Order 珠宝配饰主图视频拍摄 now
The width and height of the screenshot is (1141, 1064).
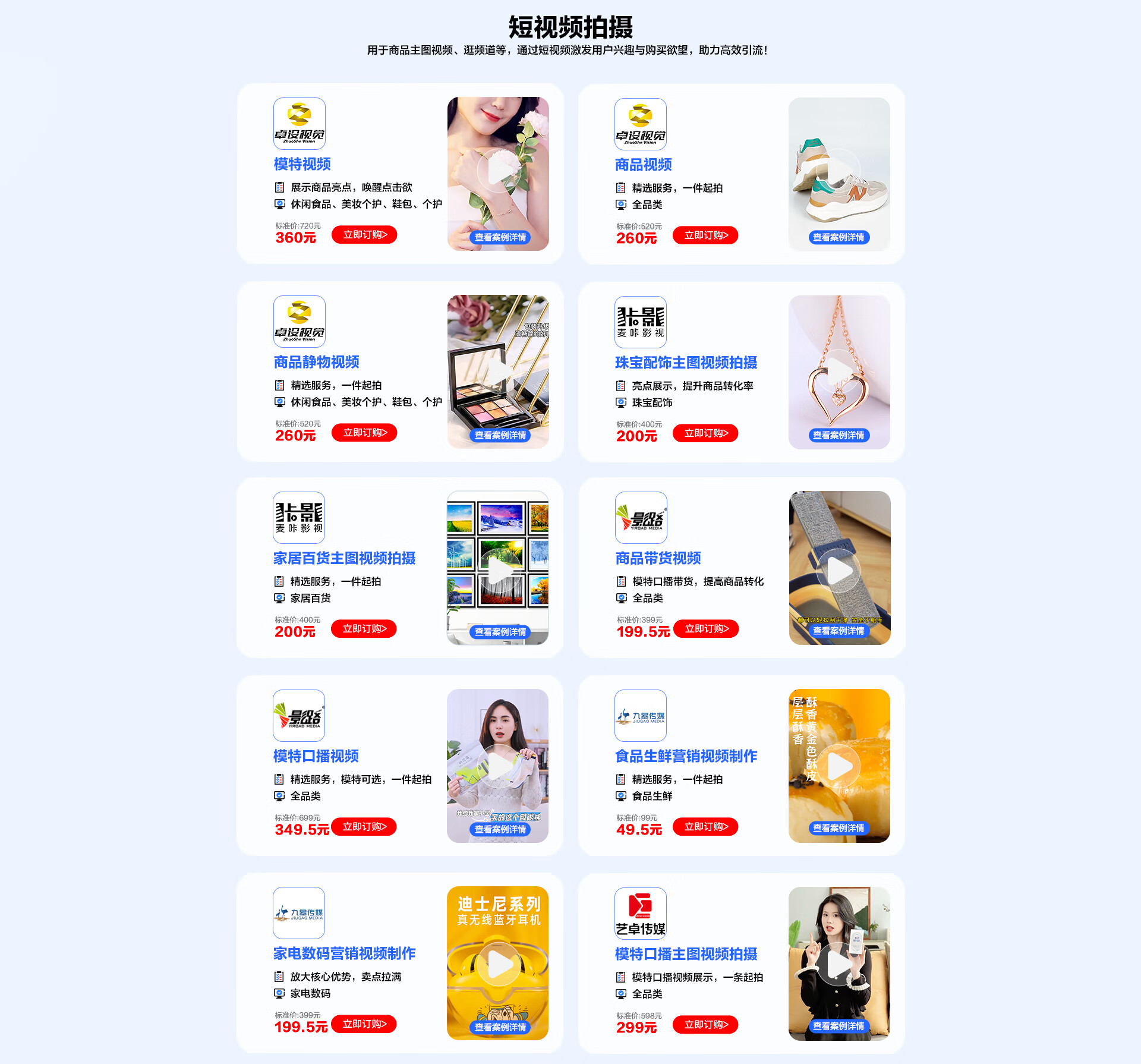[705, 433]
